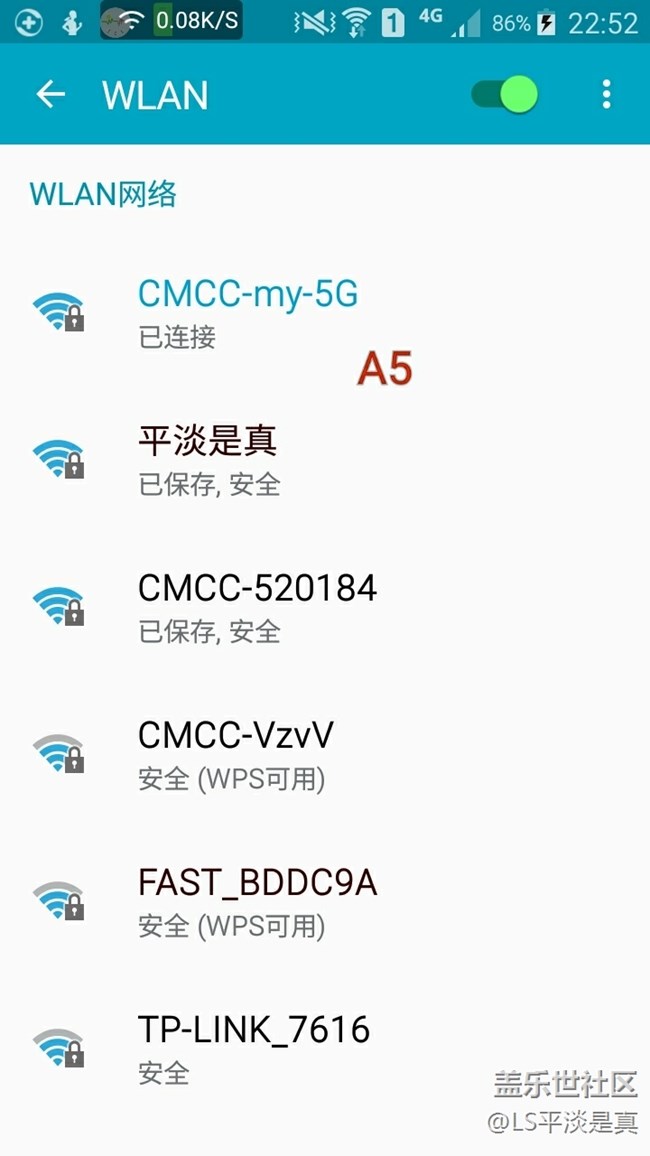Tap the FAST_BDDC9A network
Image resolution: width=650 pixels, height=1156 pixels.
click(257, 899)
